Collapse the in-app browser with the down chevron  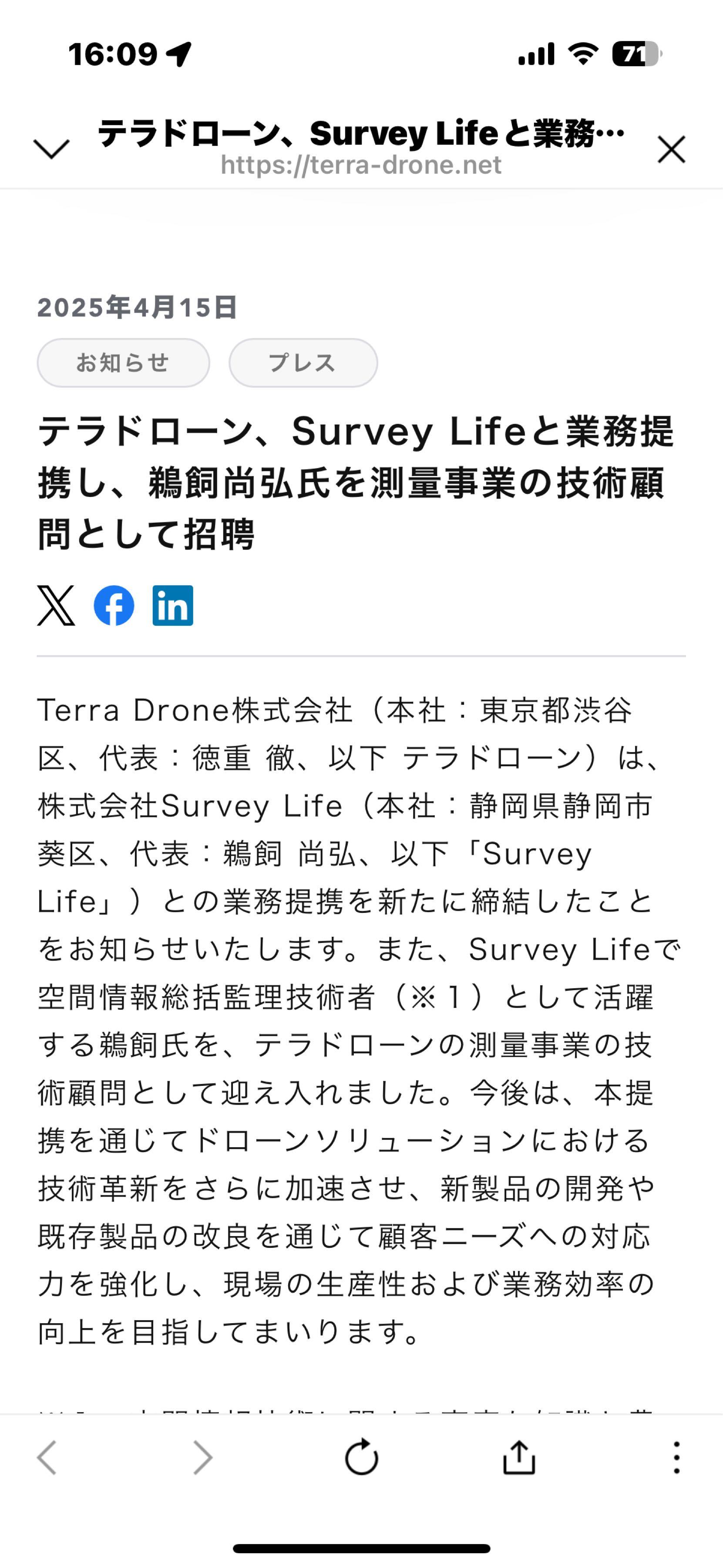tap(51, 149)
